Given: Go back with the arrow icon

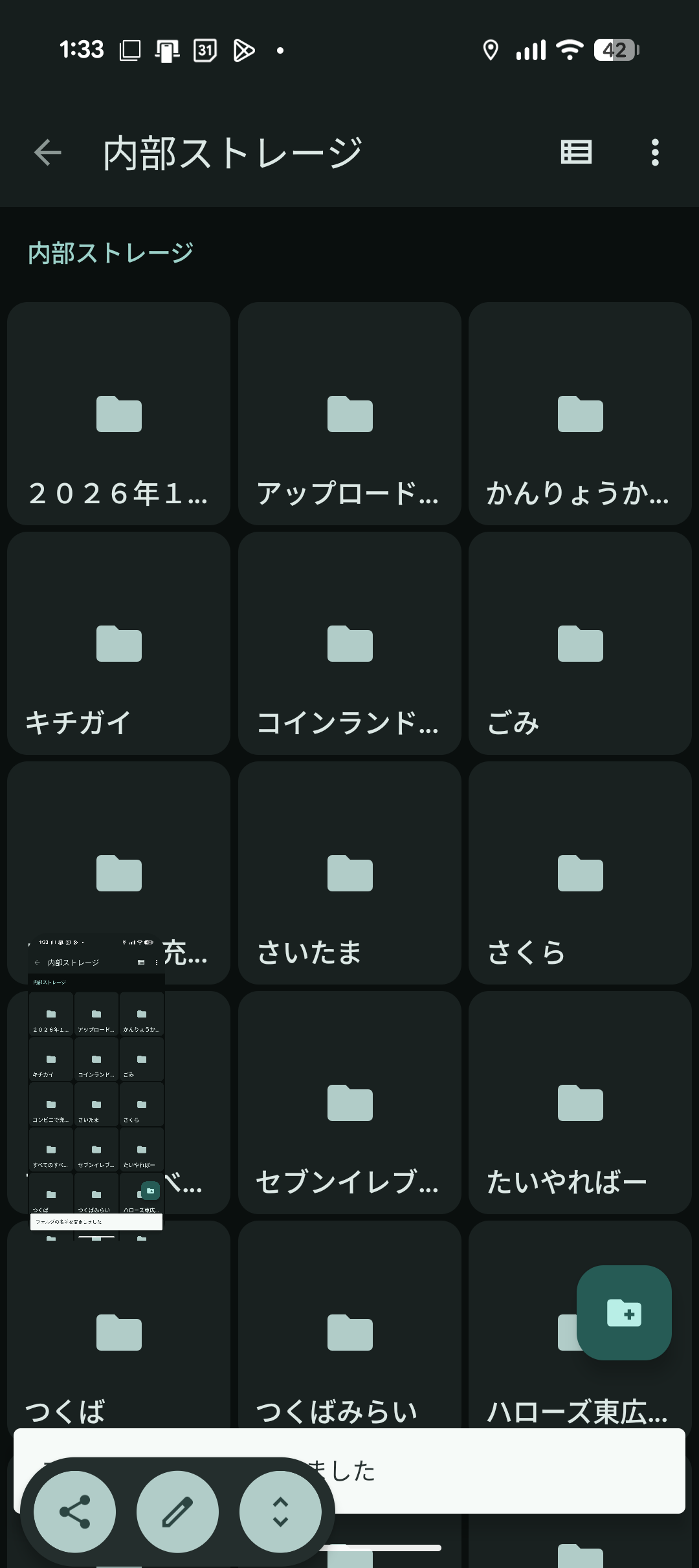Looking at the screenshot, I should 47,153.
